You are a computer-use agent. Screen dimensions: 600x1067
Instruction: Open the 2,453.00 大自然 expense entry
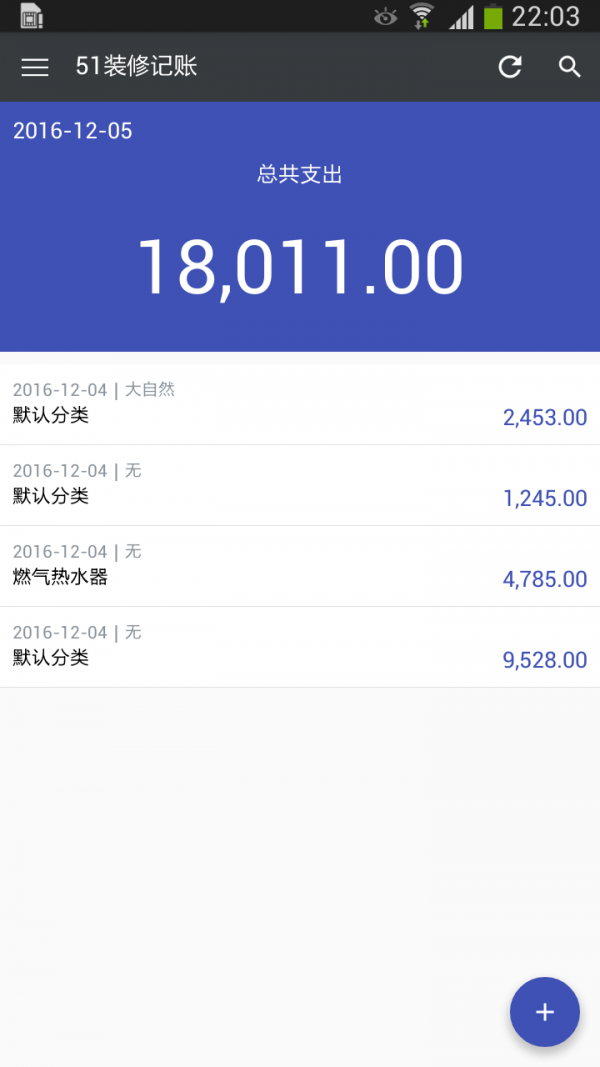click(300, 404)
